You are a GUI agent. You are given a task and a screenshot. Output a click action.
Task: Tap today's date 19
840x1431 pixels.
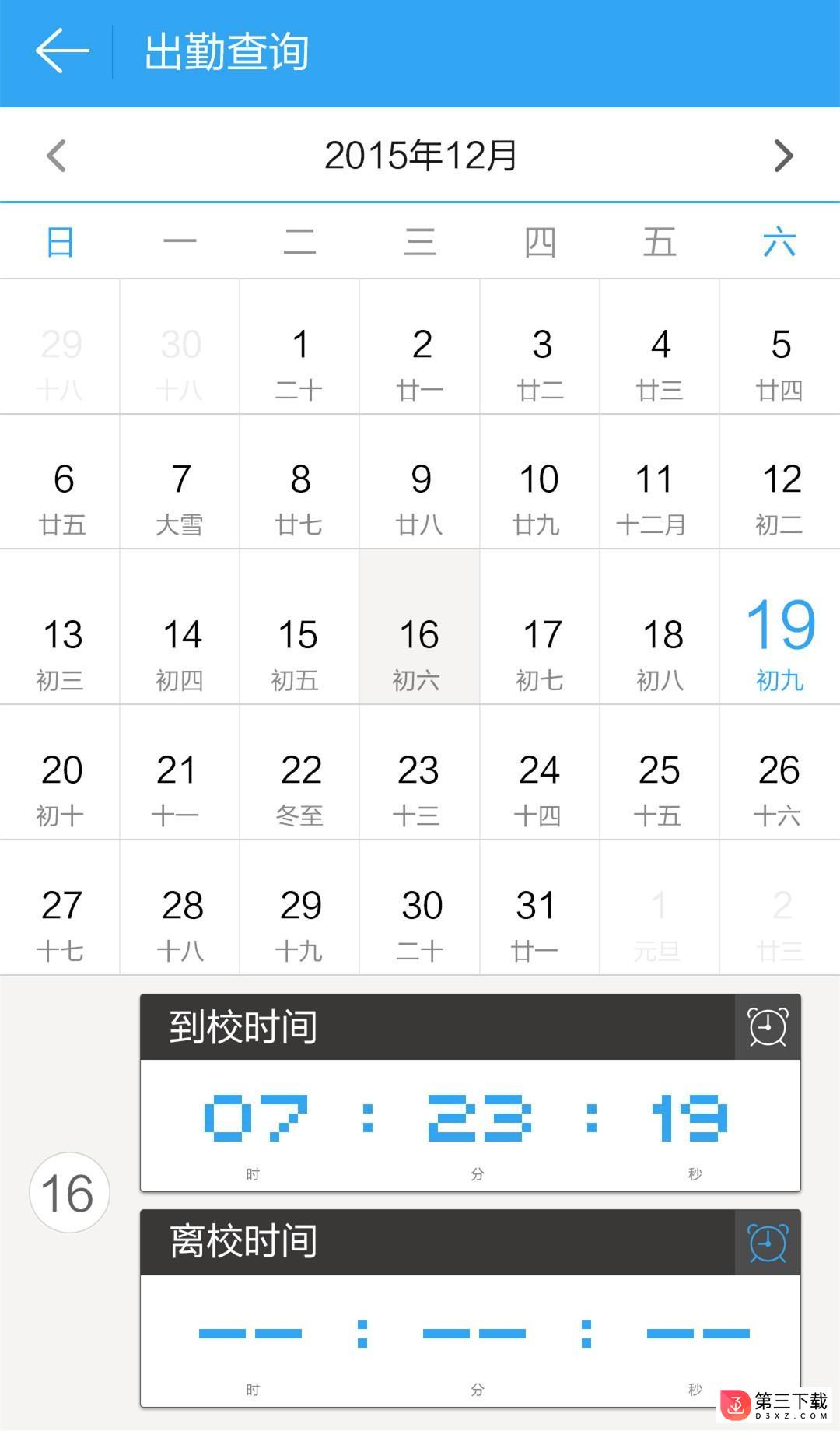(780, 627)
